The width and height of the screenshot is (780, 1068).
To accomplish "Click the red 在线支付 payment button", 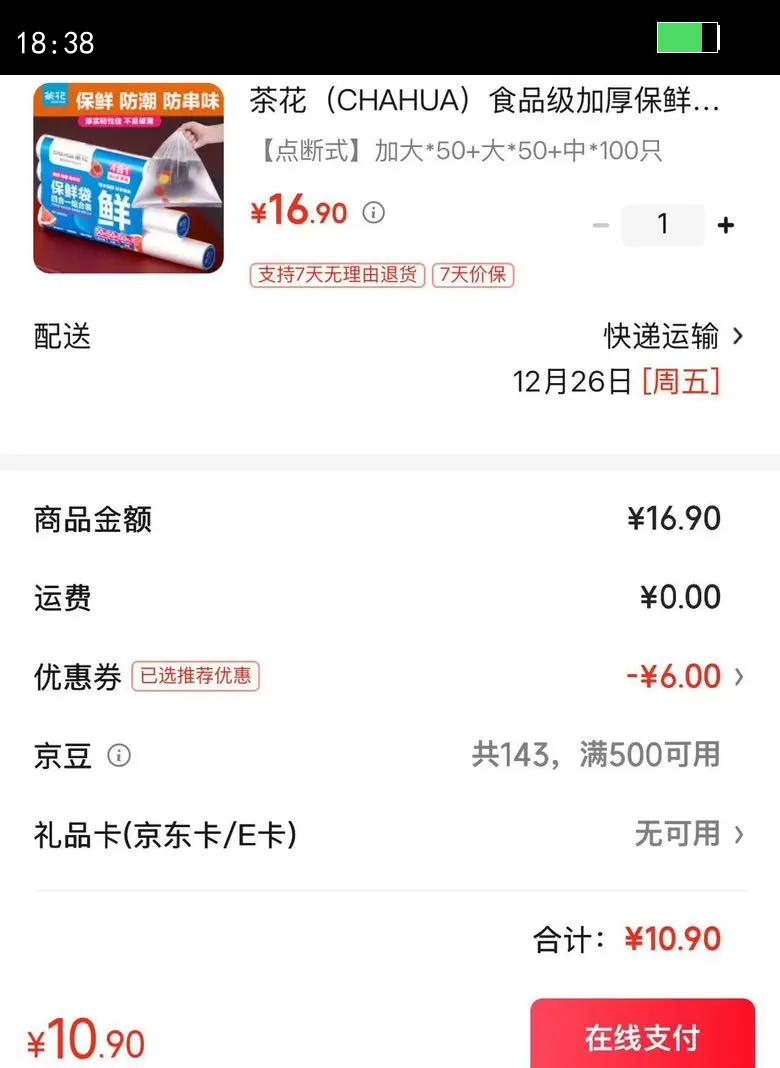I will coord(641,1037).
